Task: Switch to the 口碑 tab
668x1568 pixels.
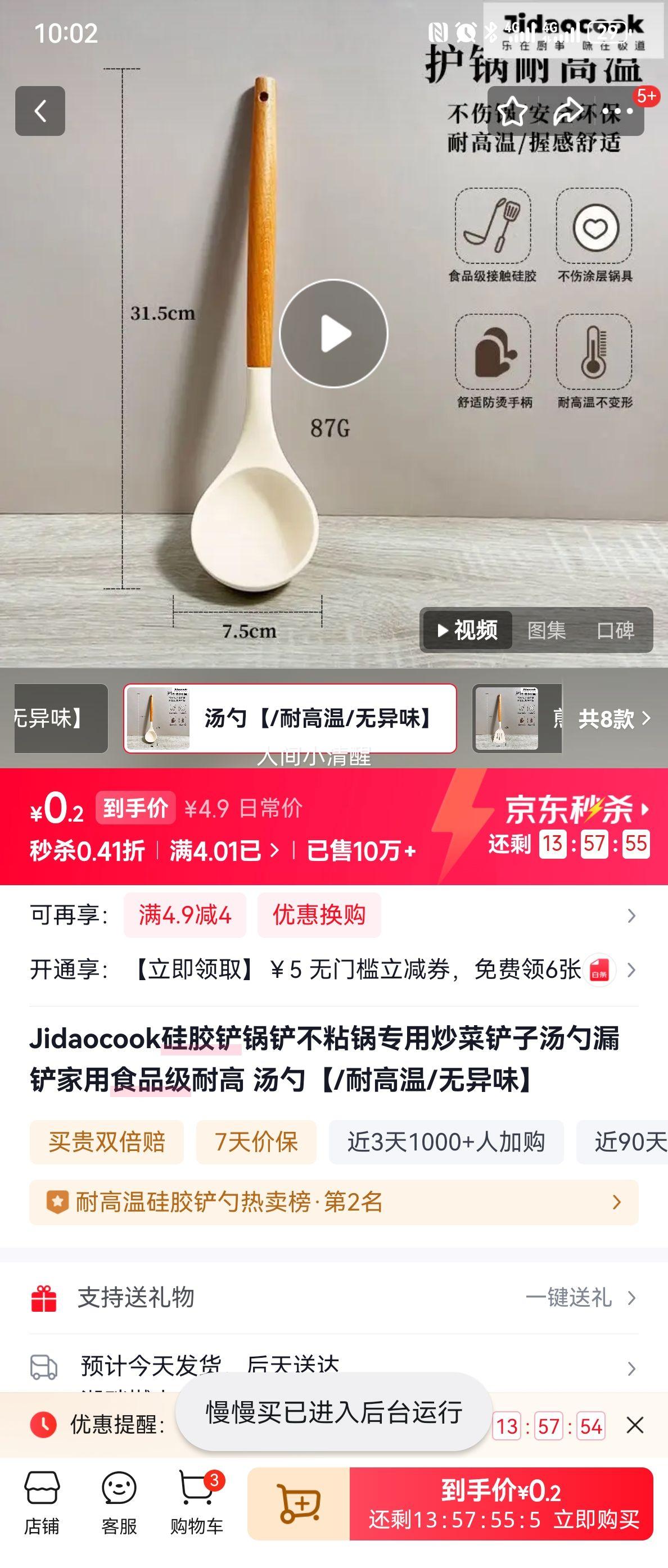Action: [617, 631]
